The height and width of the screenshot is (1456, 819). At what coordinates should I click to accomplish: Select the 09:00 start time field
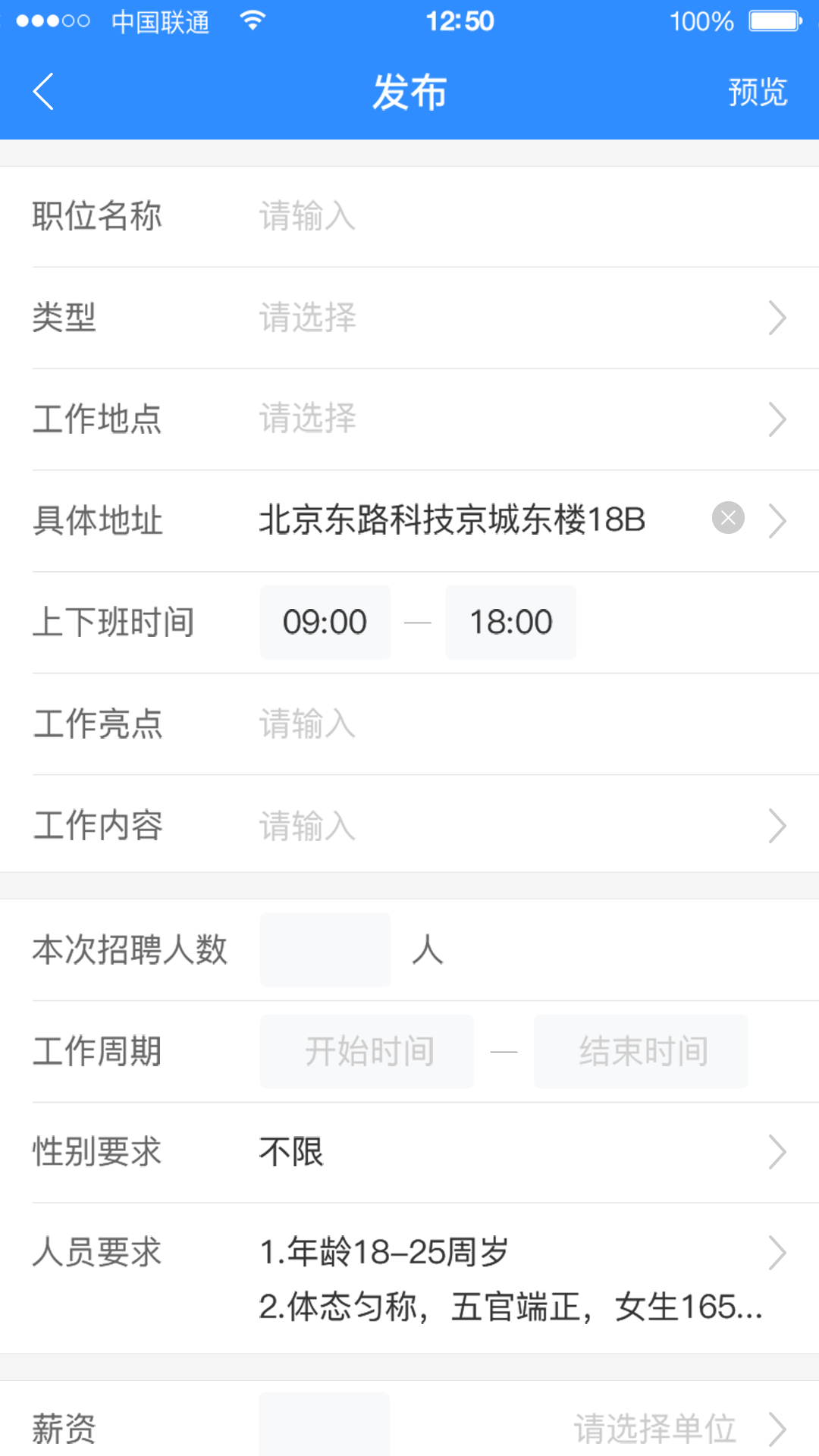click(x=325, y=622)
